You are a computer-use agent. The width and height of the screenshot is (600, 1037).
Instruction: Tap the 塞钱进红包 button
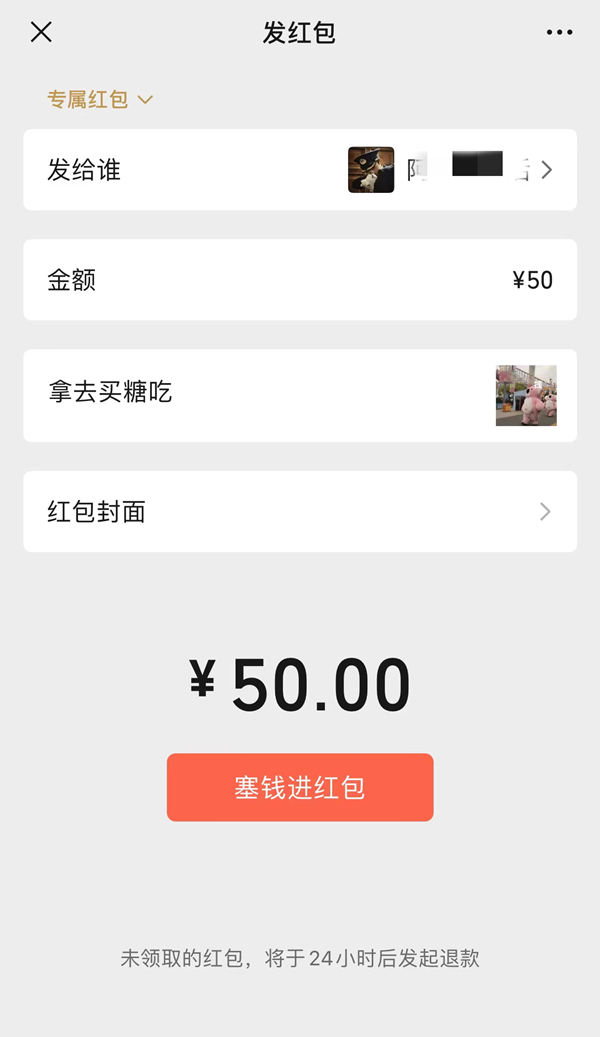[x=300, y=787]
